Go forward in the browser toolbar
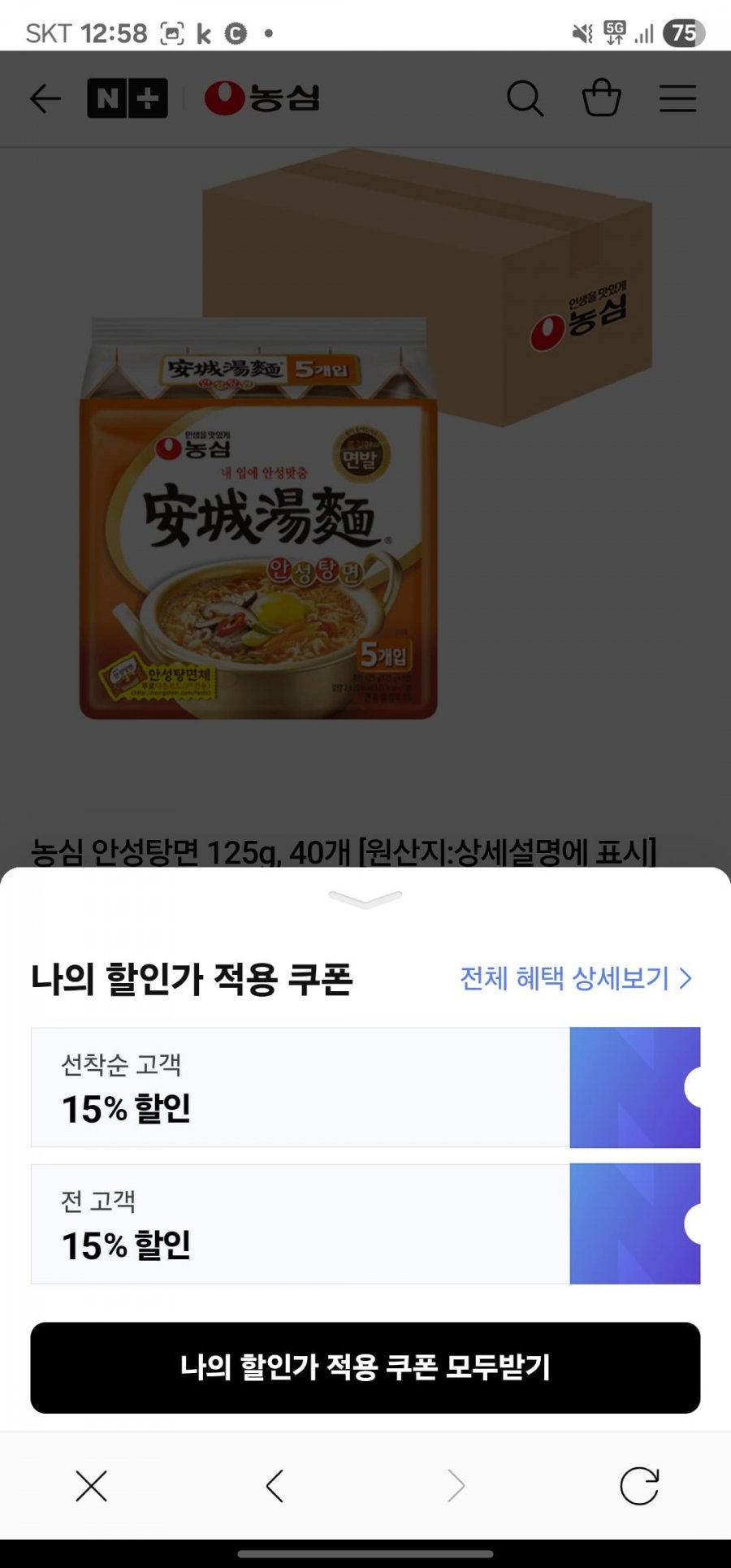 [456, 1486]
